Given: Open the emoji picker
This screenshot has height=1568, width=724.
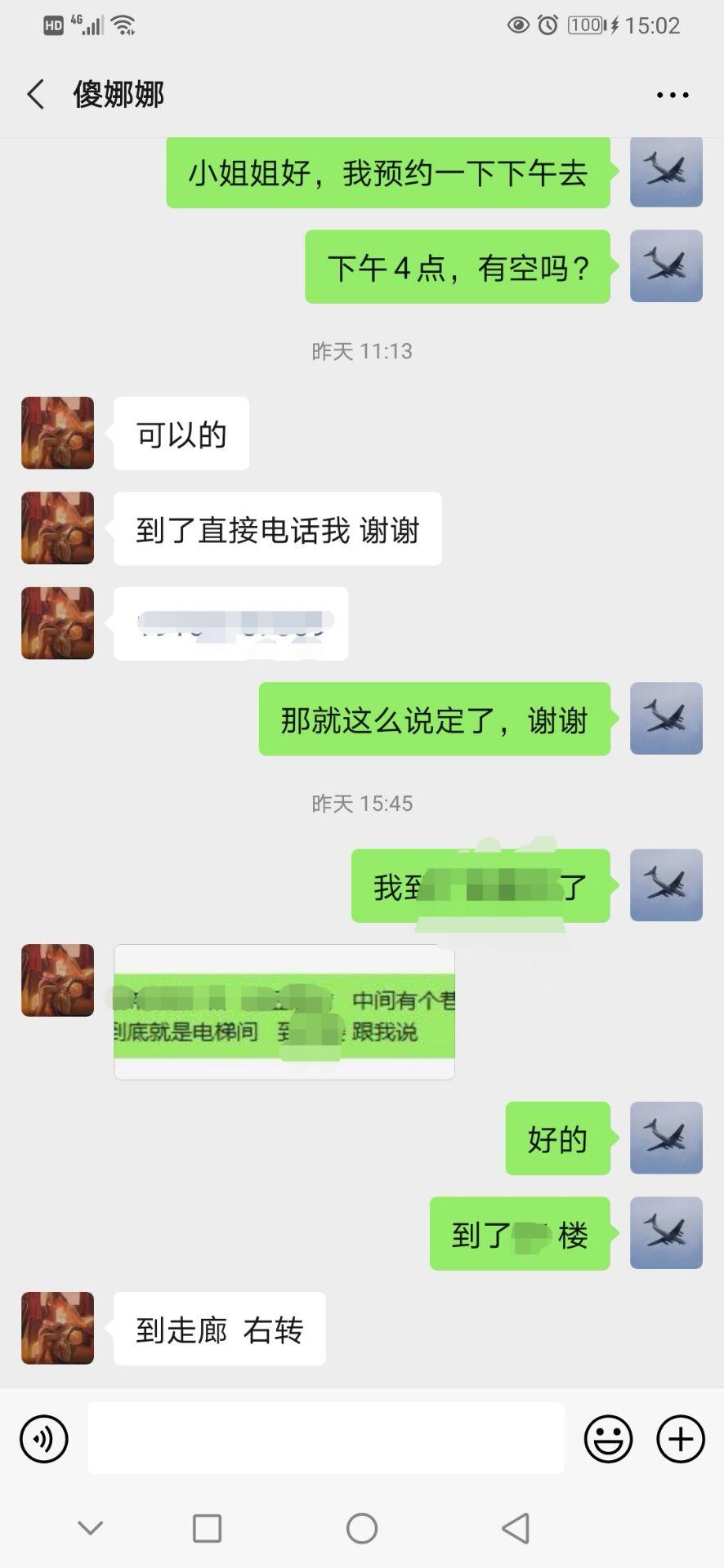Looking at the screenshot, I should tap(608, 1438).
